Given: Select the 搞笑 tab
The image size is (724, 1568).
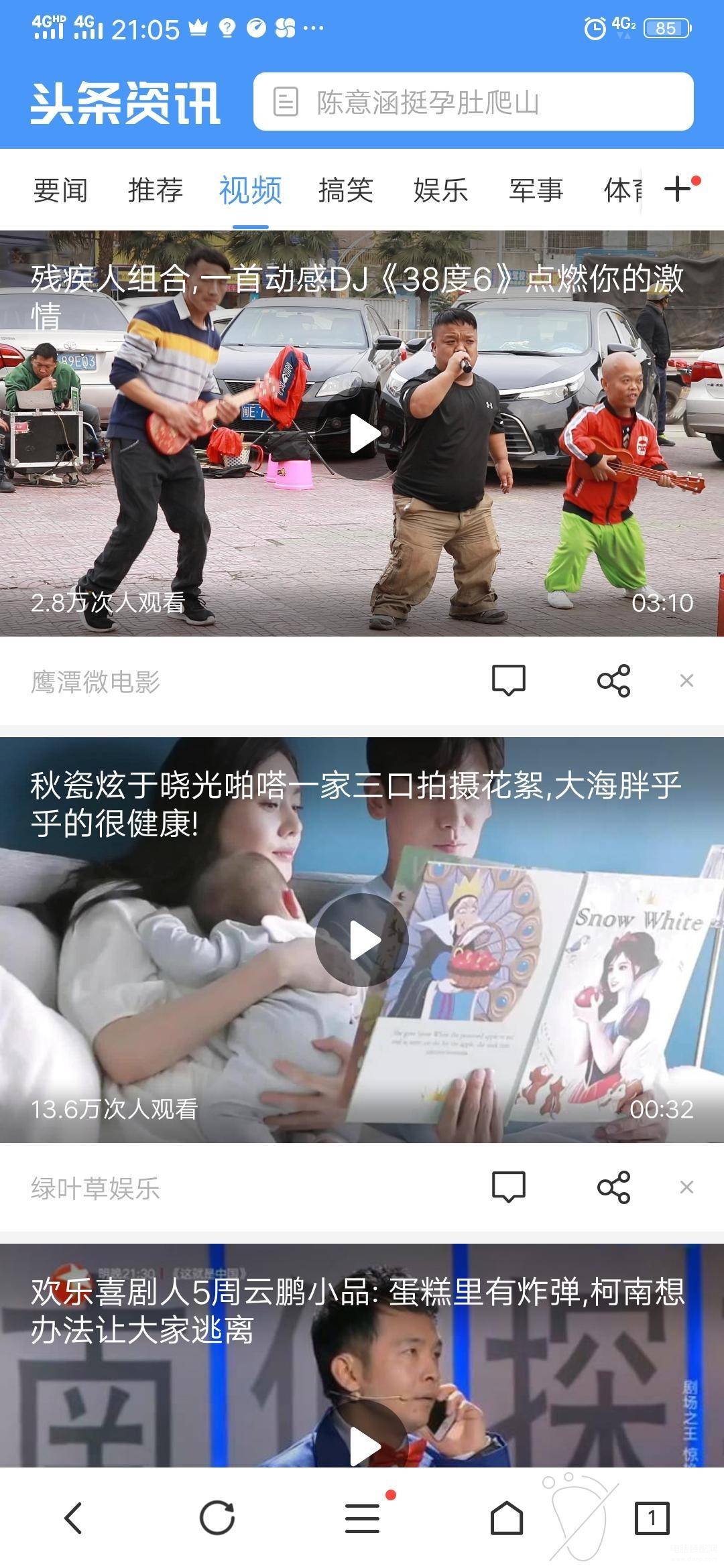Looking at the screenshot, I should pos(345,190).
